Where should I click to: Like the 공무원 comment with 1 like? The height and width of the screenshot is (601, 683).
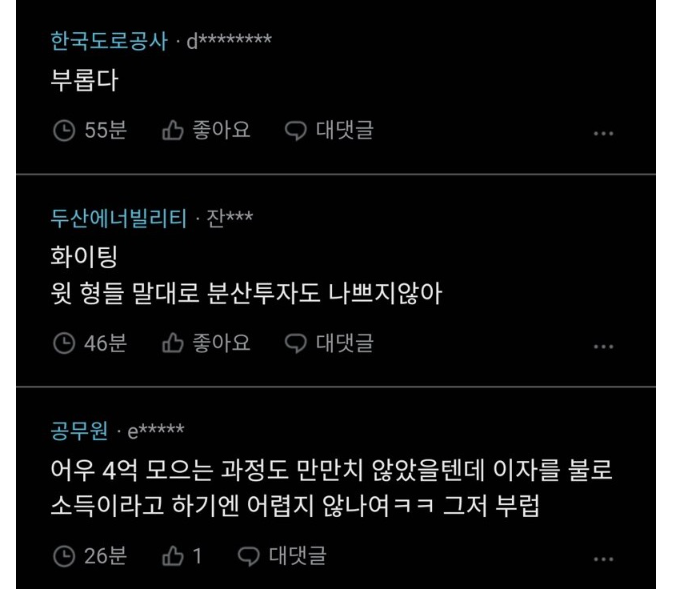182,556
